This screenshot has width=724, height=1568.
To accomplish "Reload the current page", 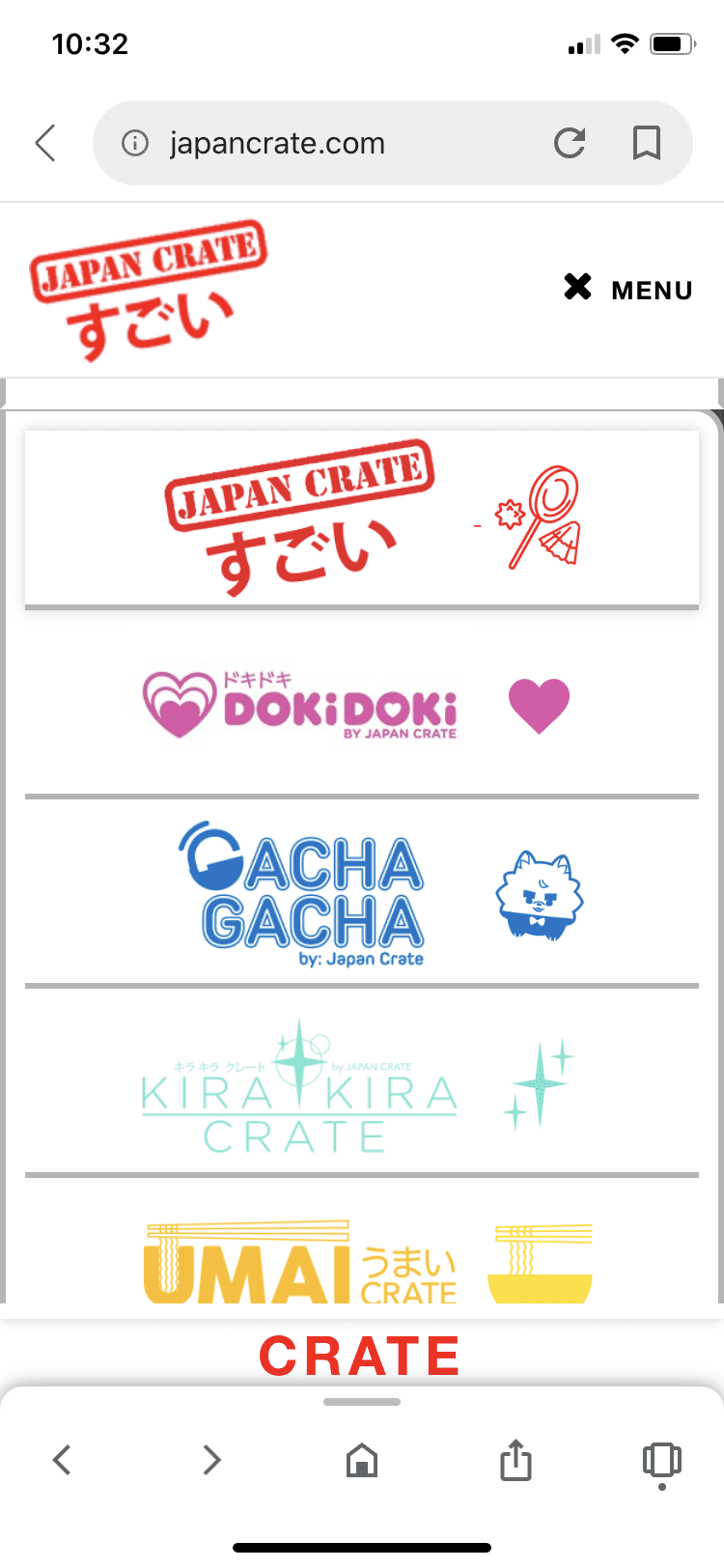I will click(x=570, y=143).
